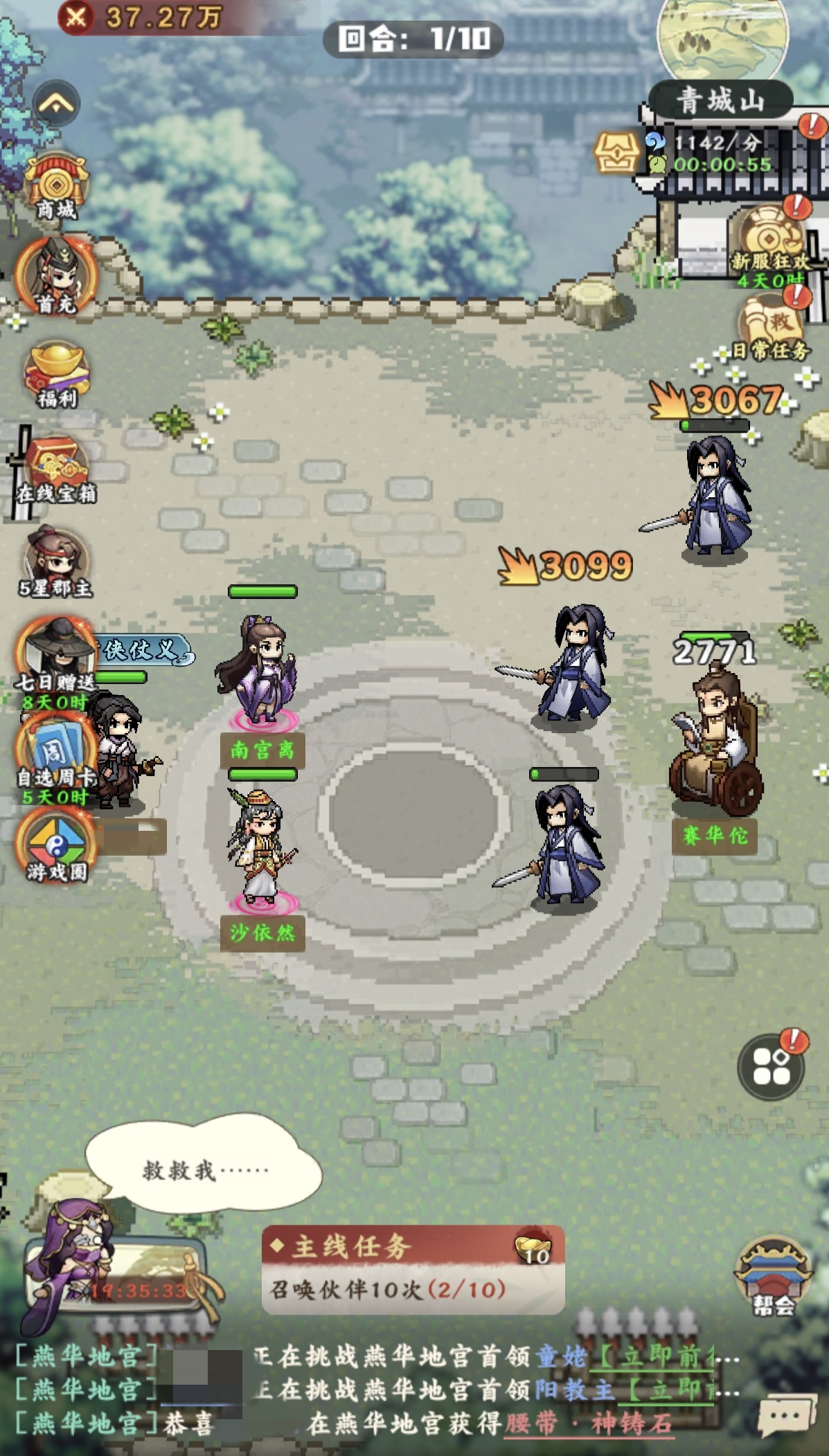This screenshot has height=1456, width=829.
Task: Open the 福利 welfare rewards
Action: 57,374
